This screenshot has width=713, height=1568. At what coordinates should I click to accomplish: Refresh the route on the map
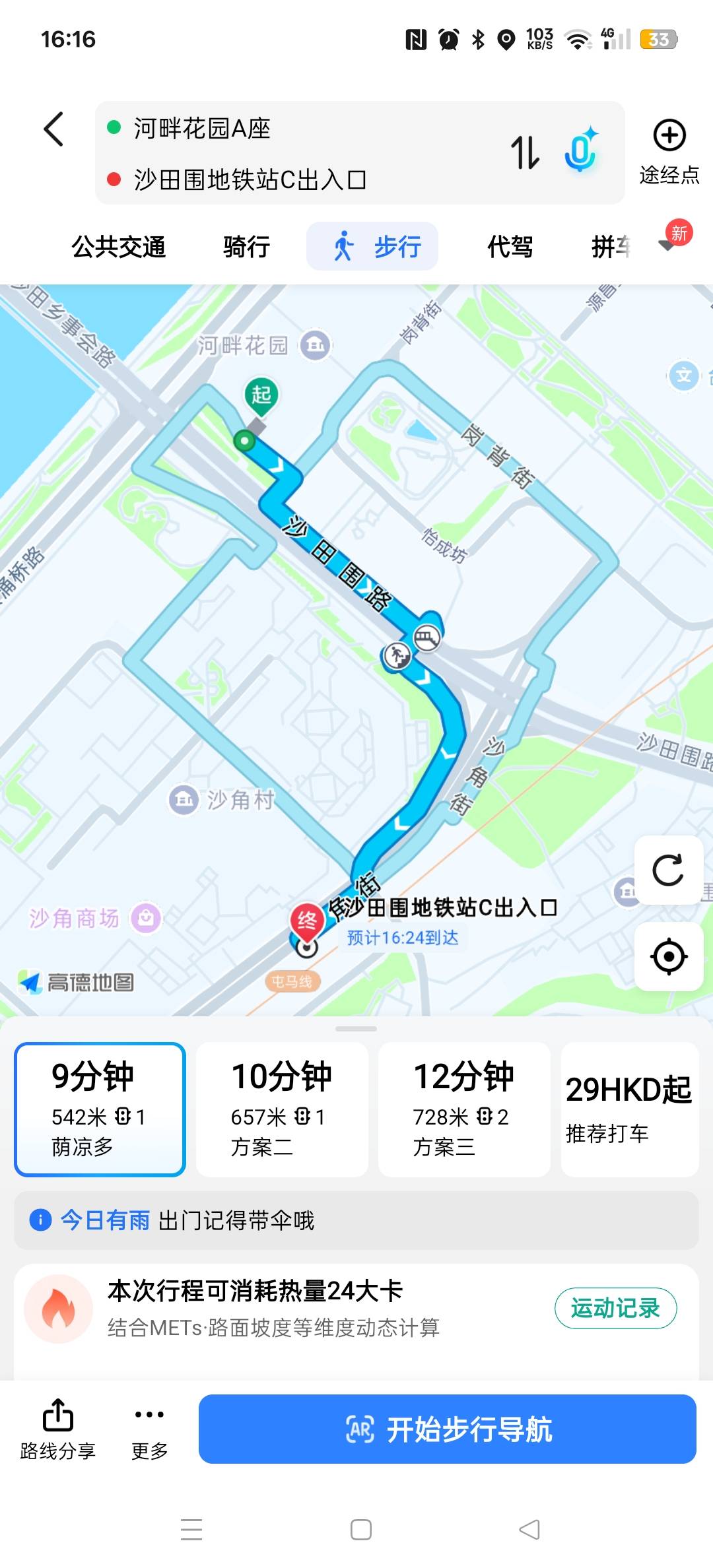(668, 870)
